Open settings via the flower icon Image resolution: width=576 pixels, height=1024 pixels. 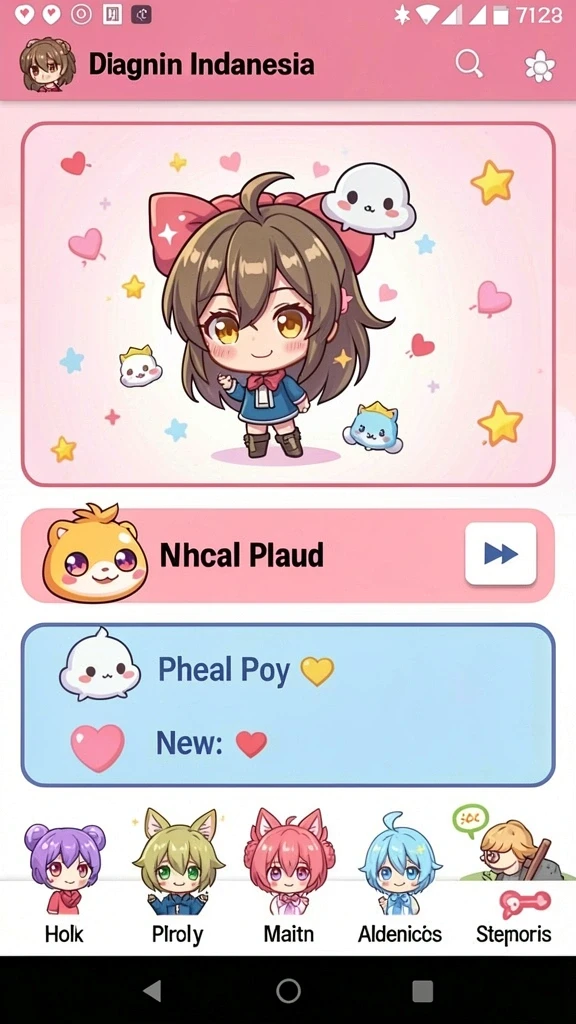pyautogui.click(x=540, y=67)
